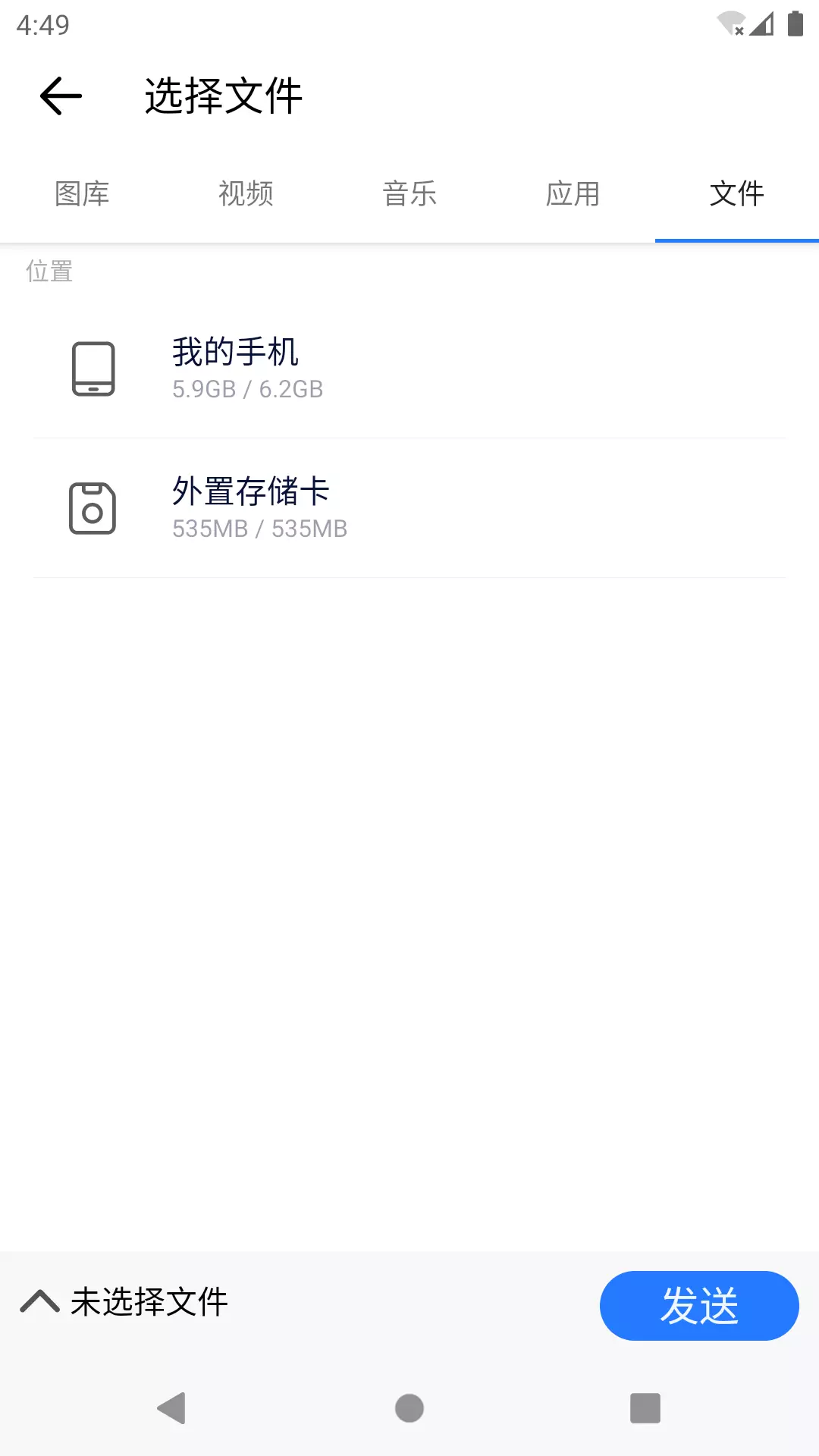Switch to the 图库 tab

[82, 194]
